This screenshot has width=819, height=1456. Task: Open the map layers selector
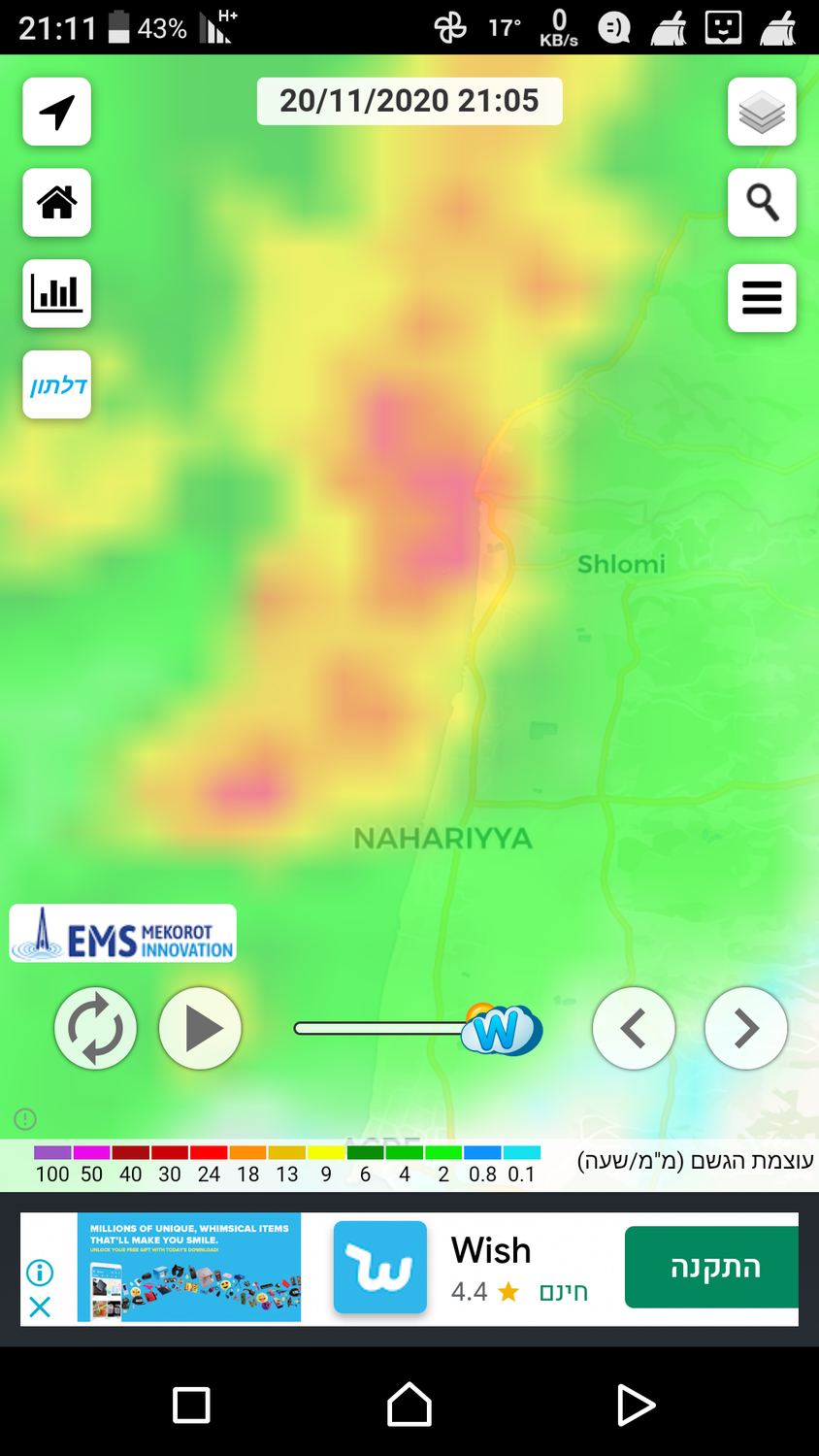pos(762,112)
